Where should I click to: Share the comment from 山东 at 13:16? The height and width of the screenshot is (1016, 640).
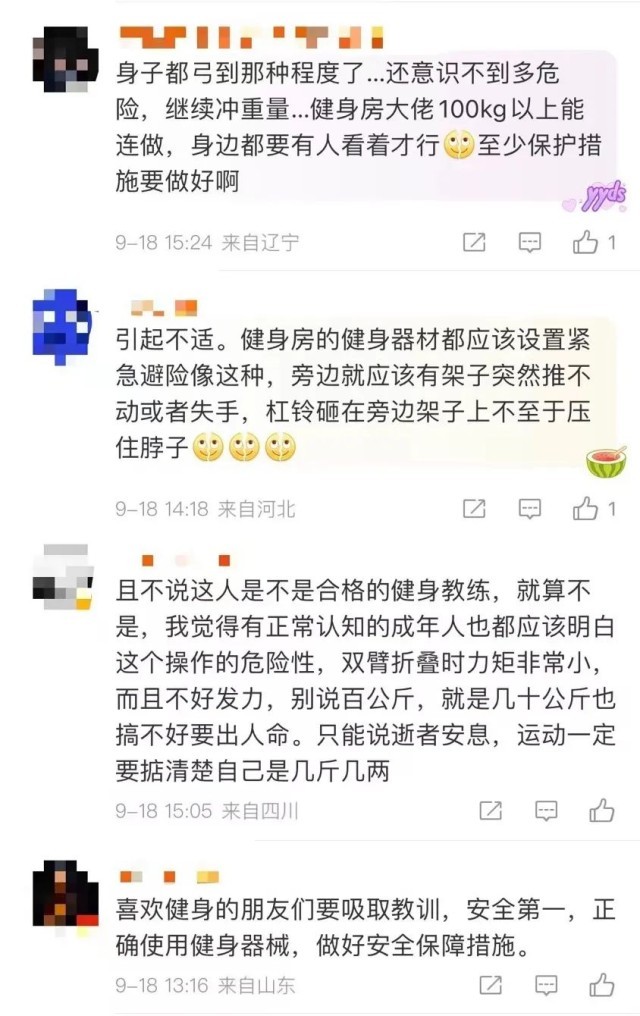tap(490, 985)
